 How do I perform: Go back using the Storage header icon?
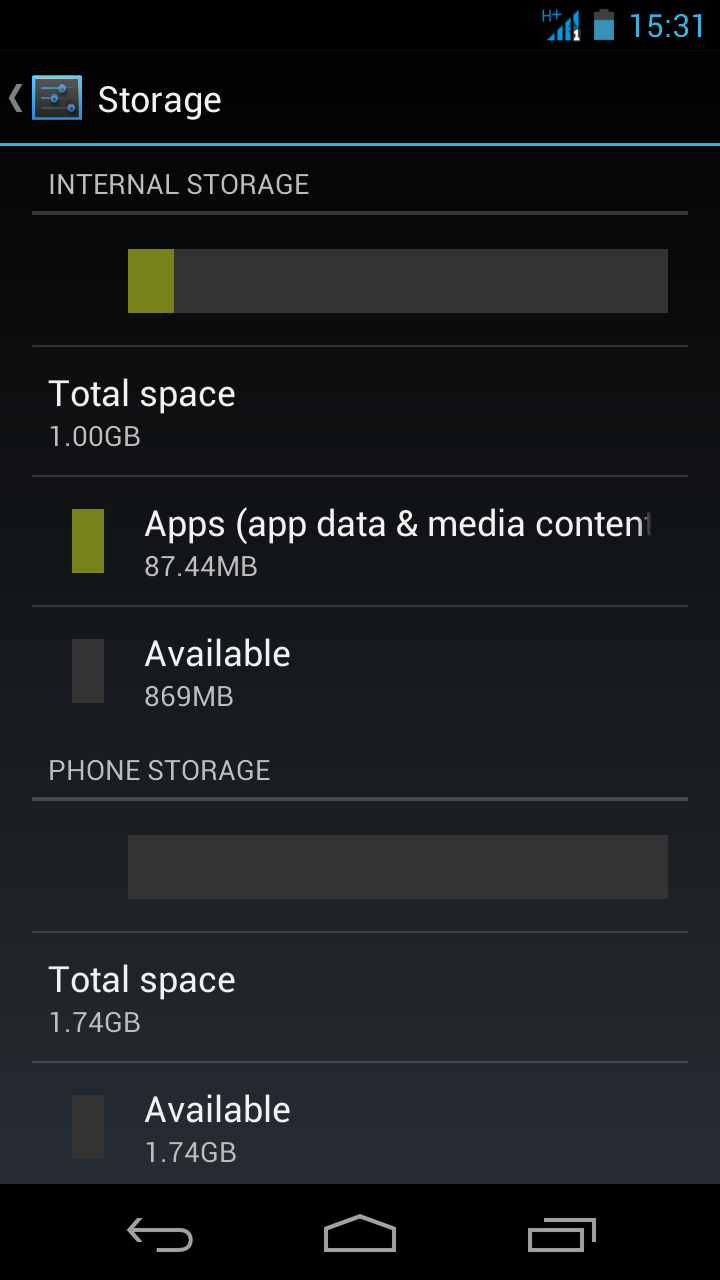pyautogui.click(x=46, y=99)
